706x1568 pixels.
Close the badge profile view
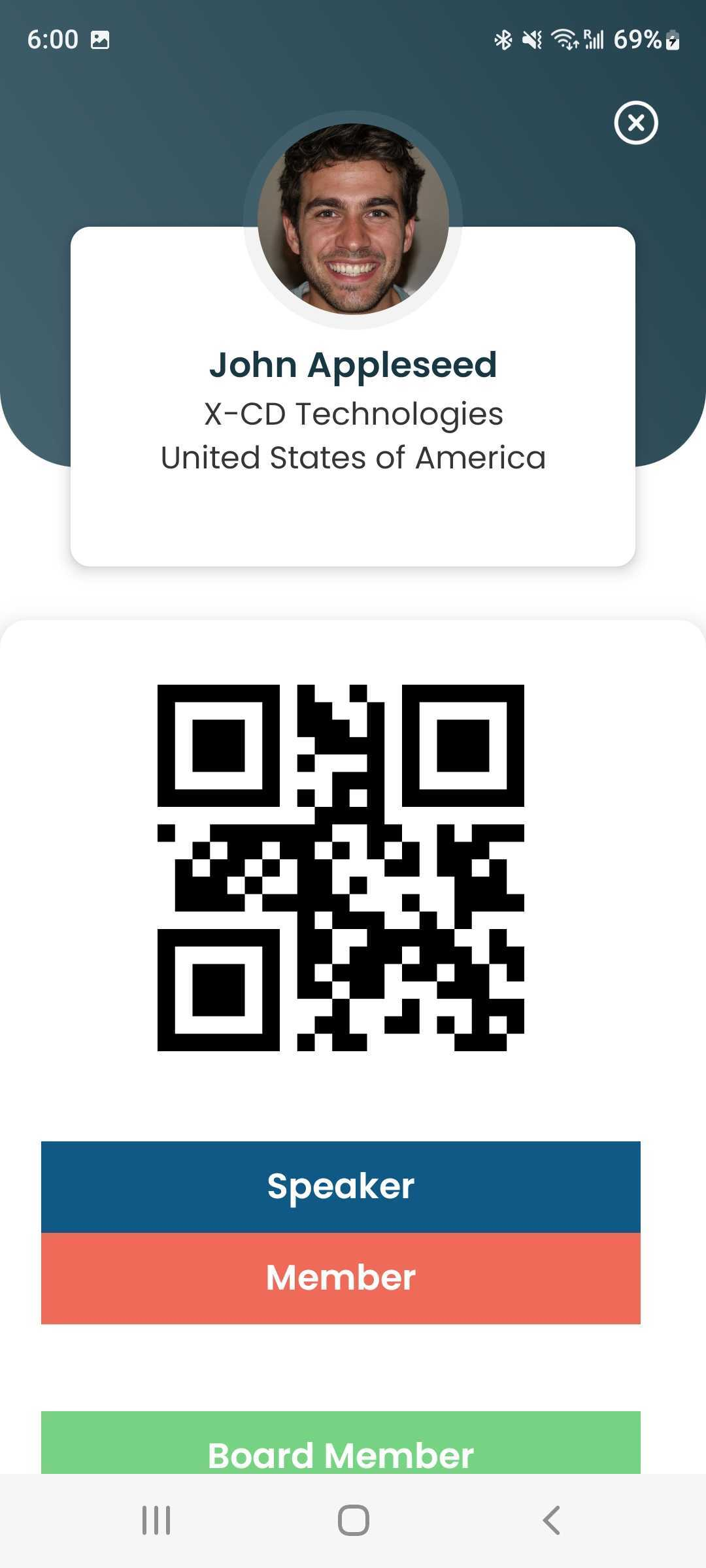[x=635, y=123]
